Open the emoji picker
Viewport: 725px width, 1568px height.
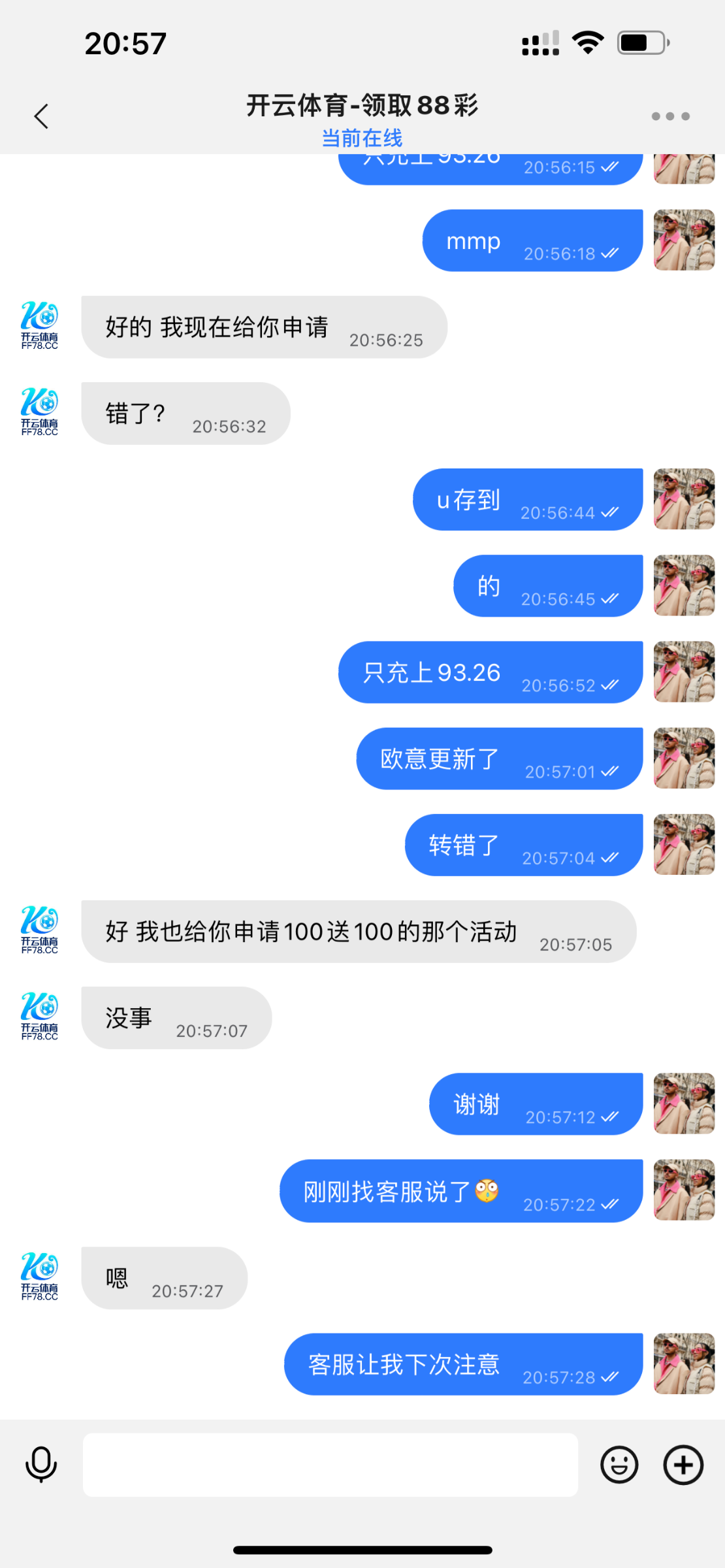[619, 1464]
